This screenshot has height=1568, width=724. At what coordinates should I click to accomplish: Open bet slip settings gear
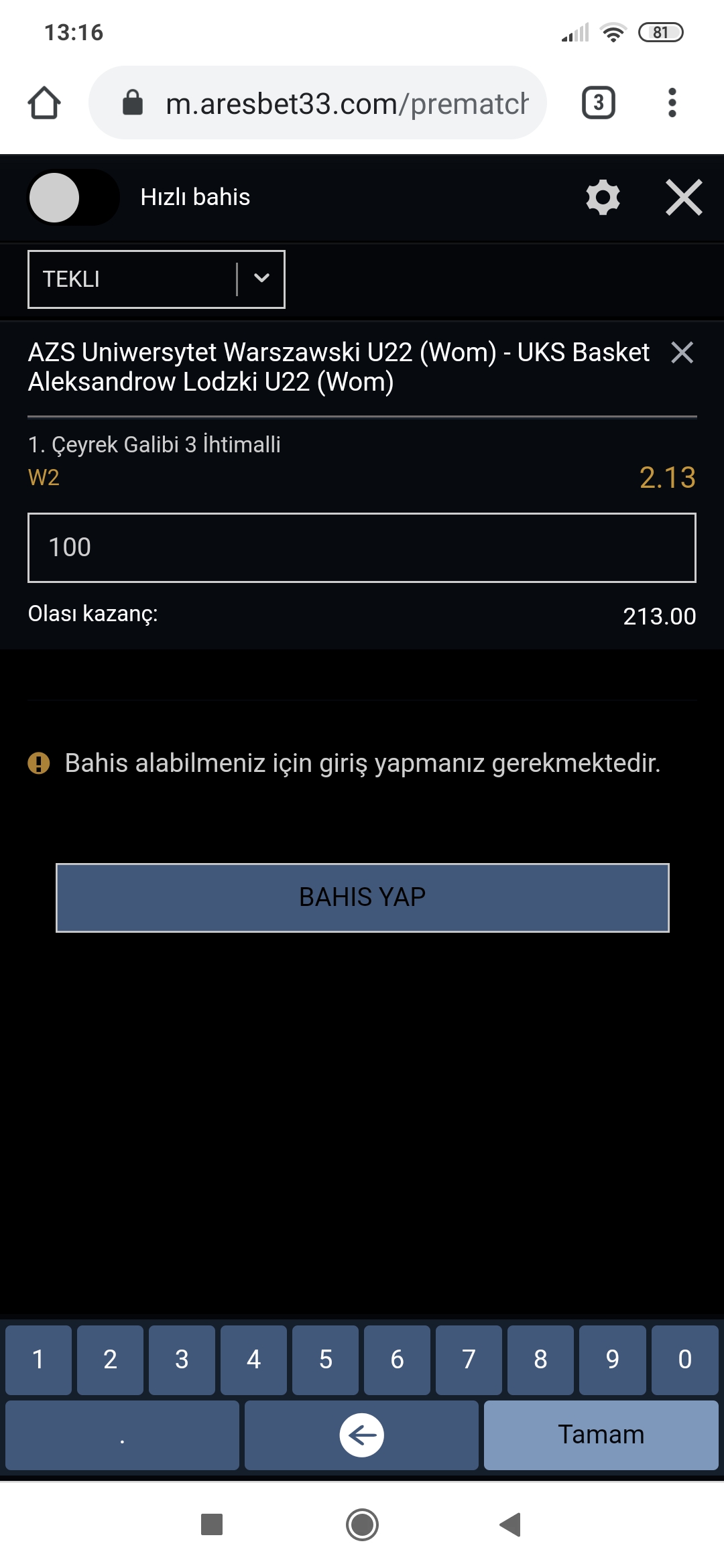click(603, 197)
